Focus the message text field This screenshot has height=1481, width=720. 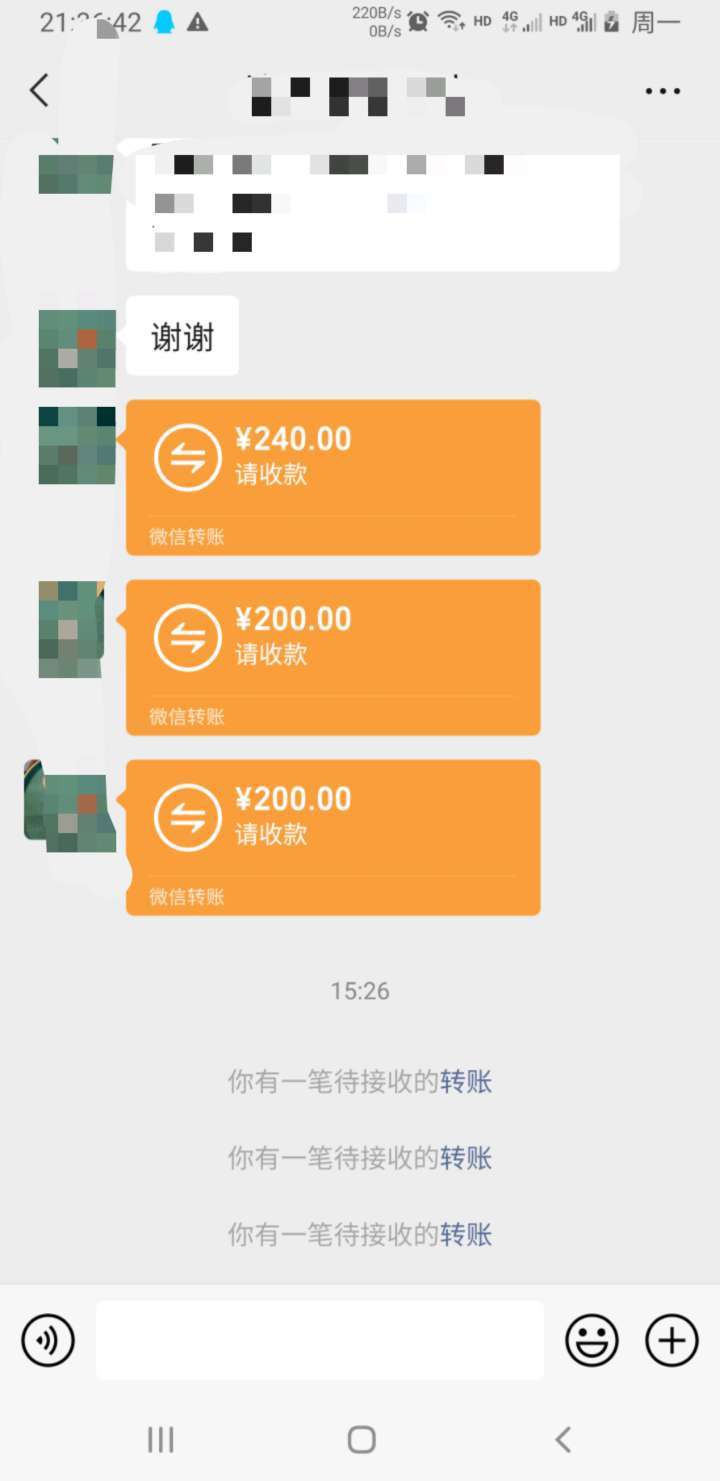(320, 1340)
